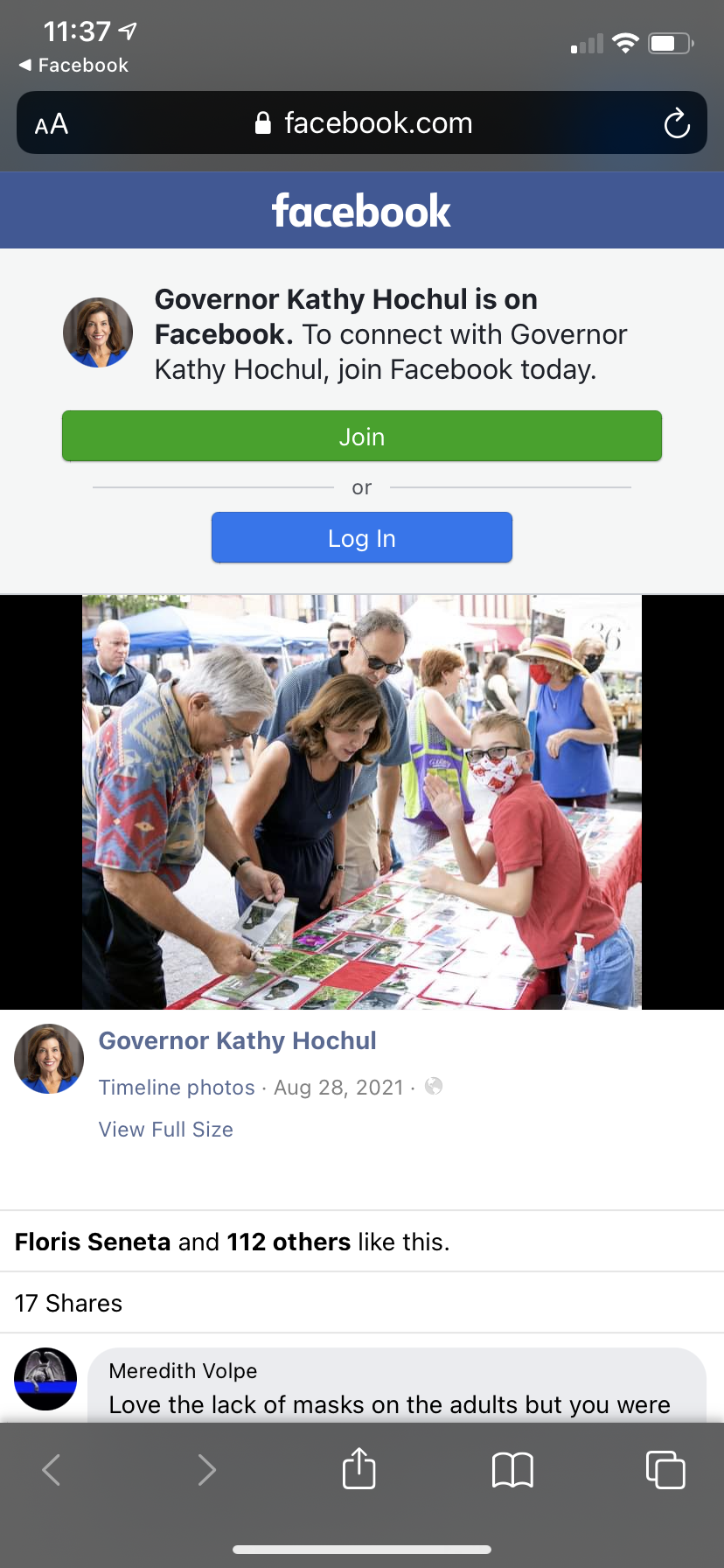Go back to the previous page
Image resolution: width=724 pixels, height=1568 pixels.
[x=52, y=1470]
